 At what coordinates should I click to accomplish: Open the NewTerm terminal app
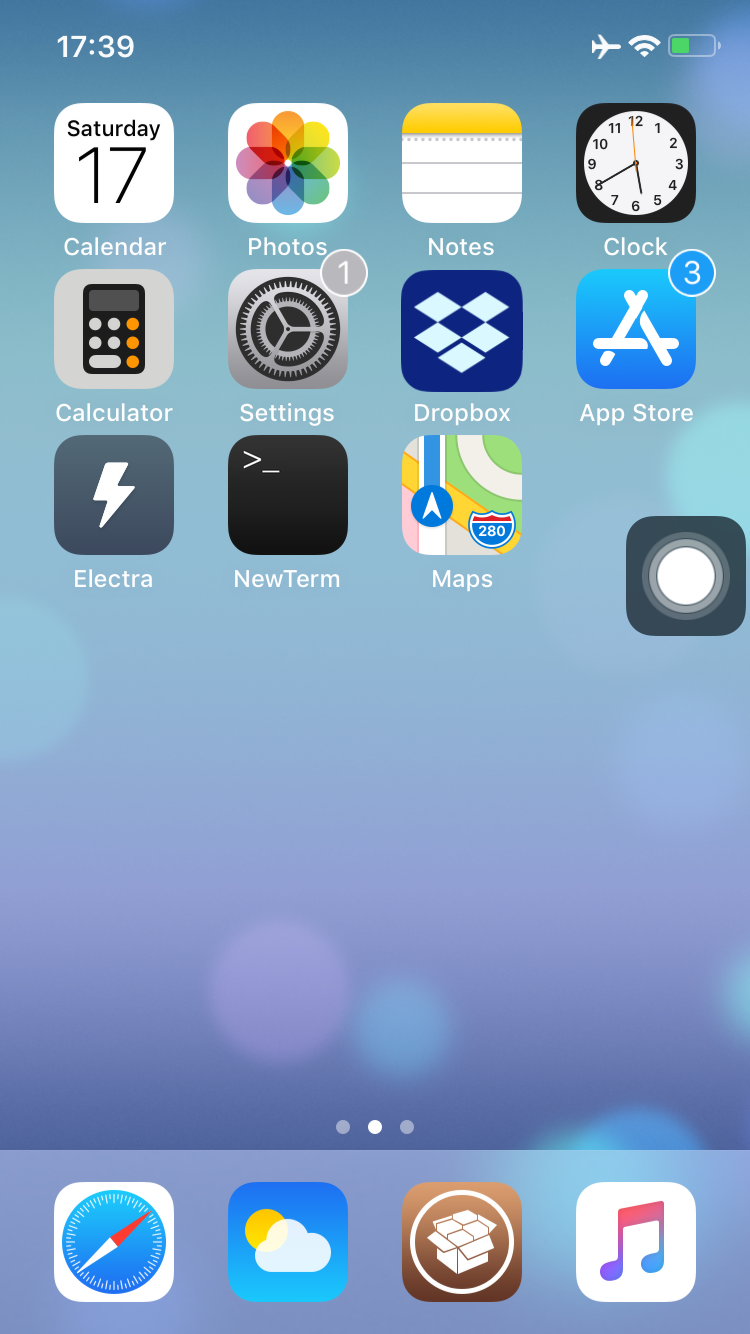(x=288, y=495)
